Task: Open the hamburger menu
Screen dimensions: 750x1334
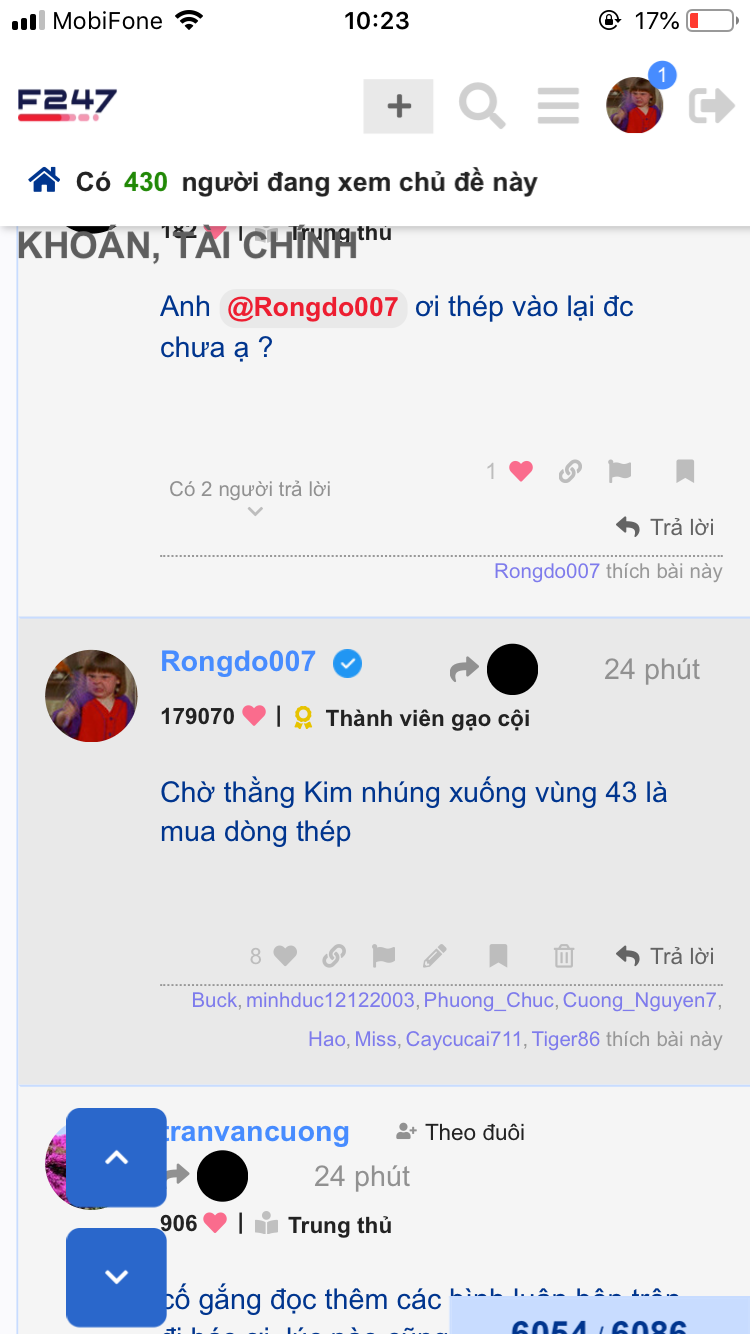Action: click(x=558, y=106)
